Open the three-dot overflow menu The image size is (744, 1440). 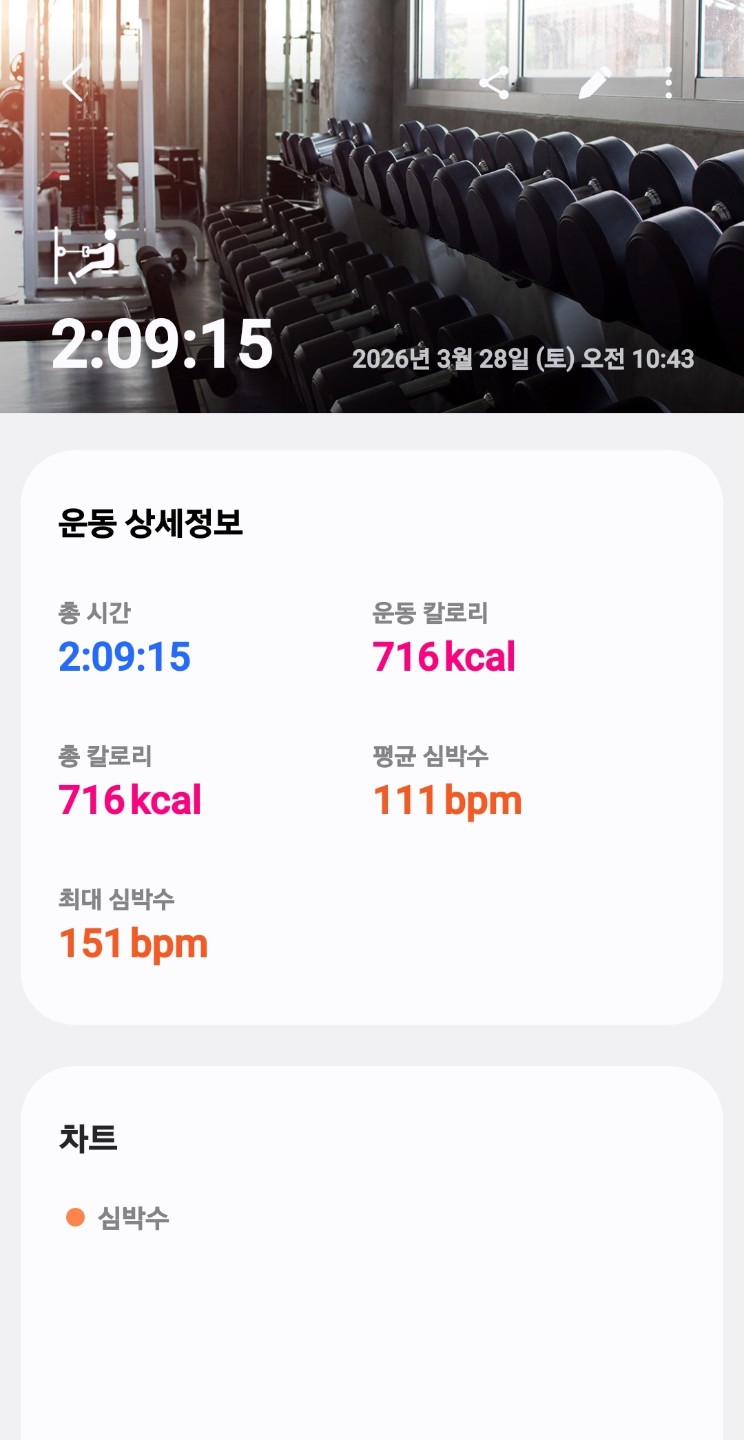[669, 83]
